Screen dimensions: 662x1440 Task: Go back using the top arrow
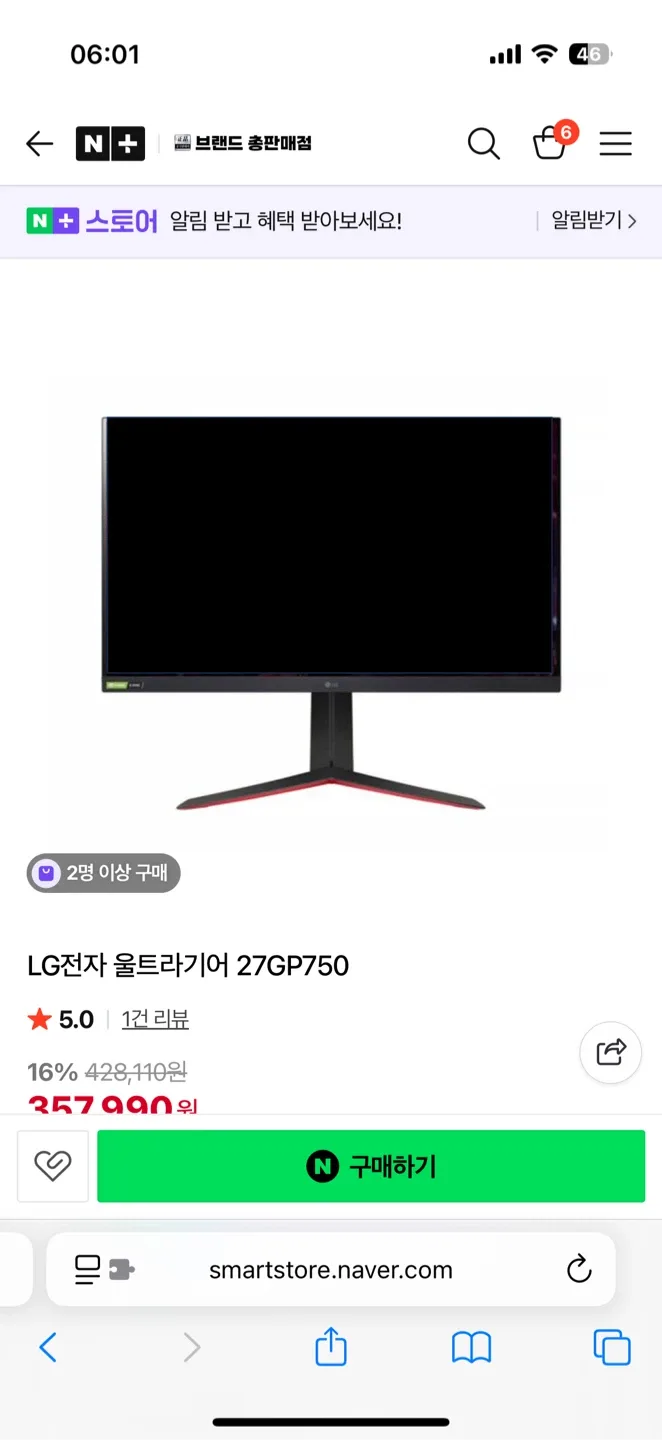(39, 144)
